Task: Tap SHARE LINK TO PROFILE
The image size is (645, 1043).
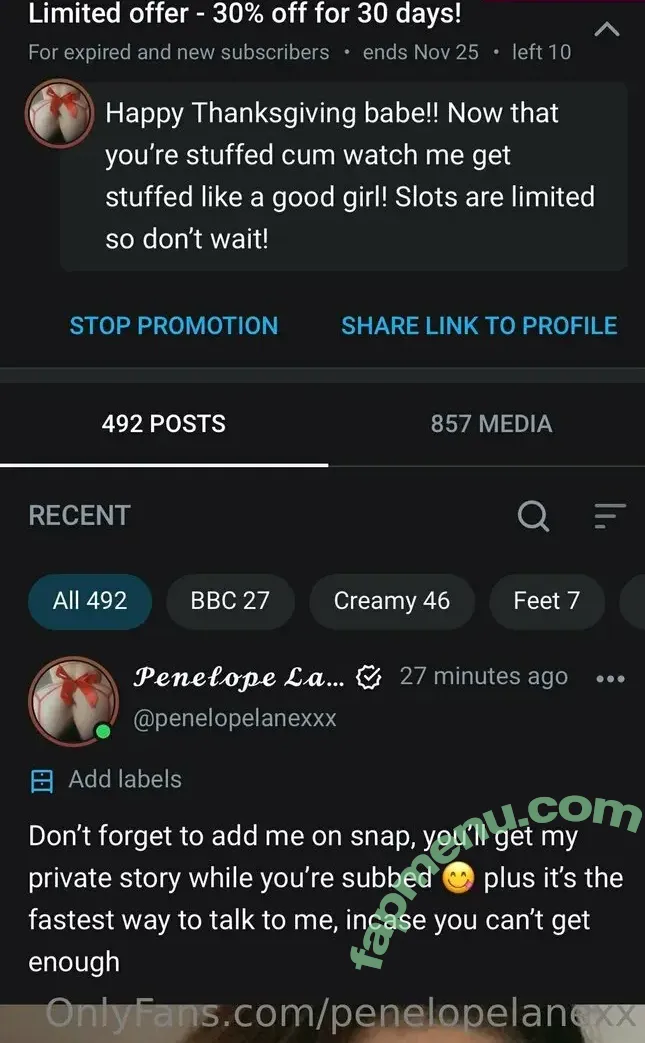Action: (479, 326)
